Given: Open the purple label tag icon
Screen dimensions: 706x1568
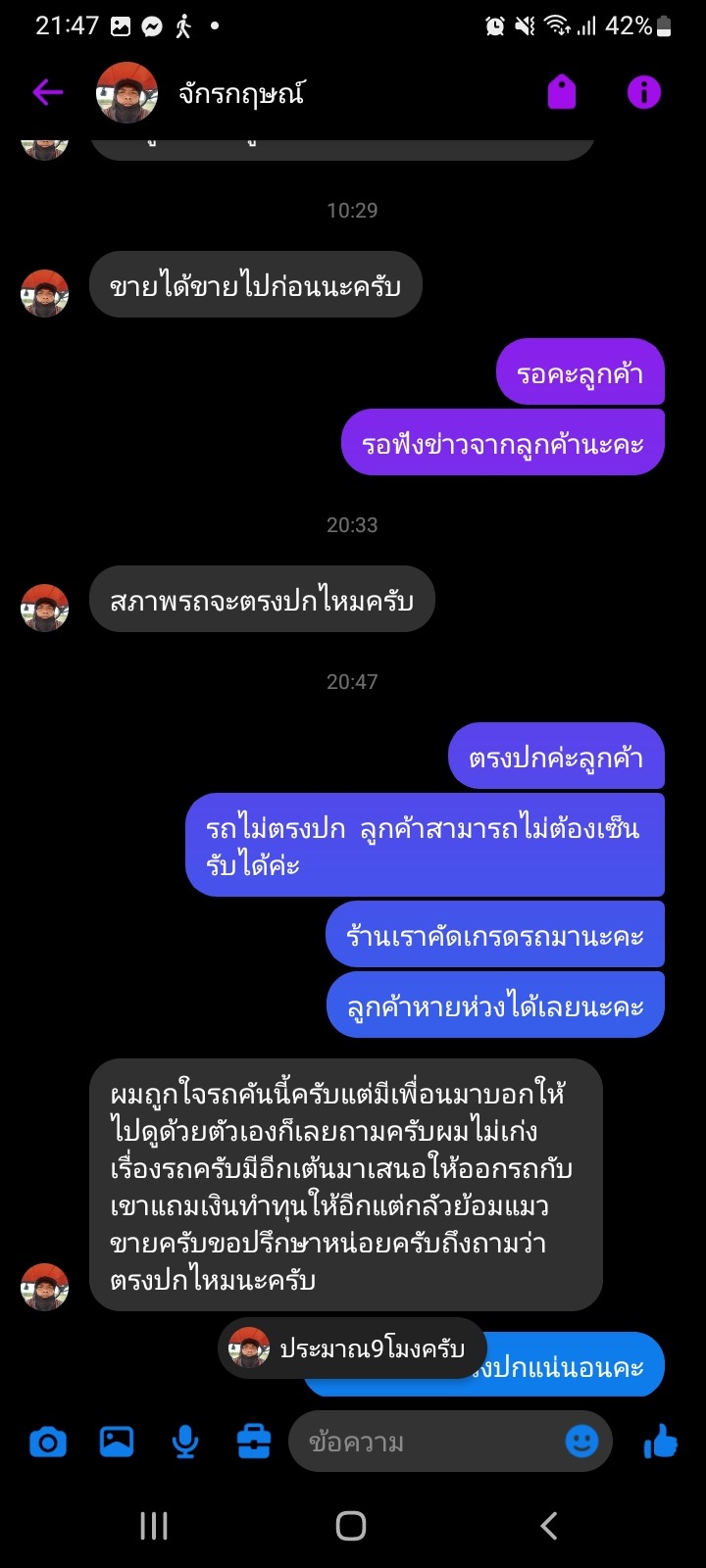Looking at the screenshot, I should (x=562, y=93).
